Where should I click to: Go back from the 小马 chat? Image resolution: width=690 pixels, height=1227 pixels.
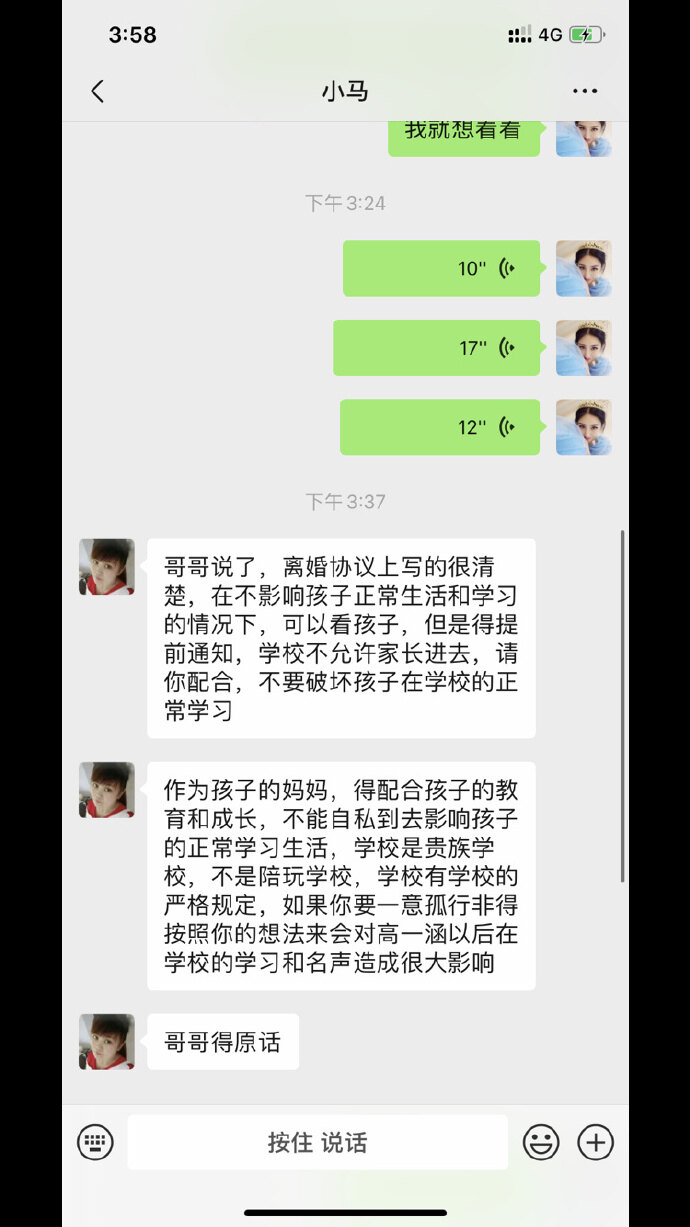coord(97,91)
